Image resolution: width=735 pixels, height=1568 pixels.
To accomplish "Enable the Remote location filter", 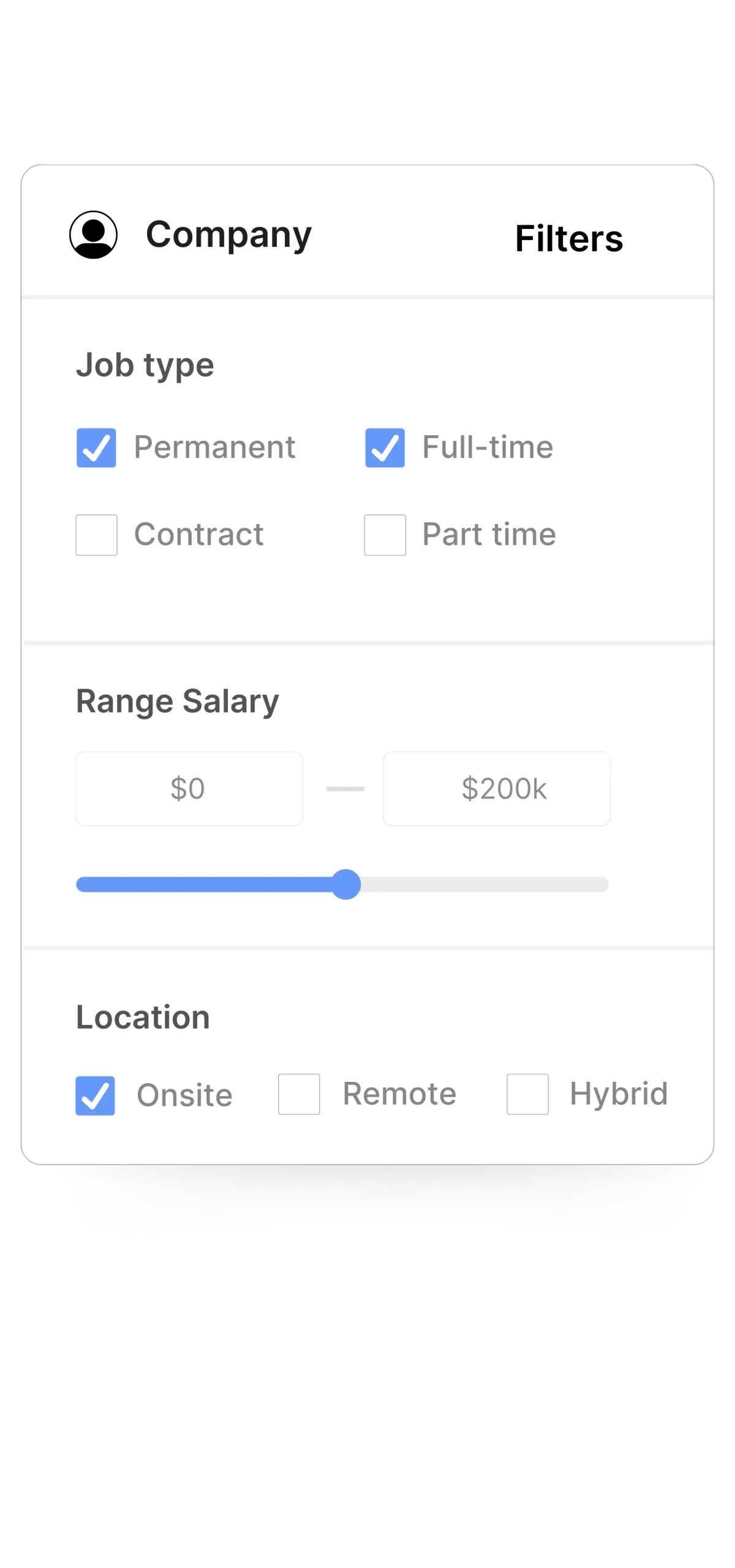I will point(298,1094).
